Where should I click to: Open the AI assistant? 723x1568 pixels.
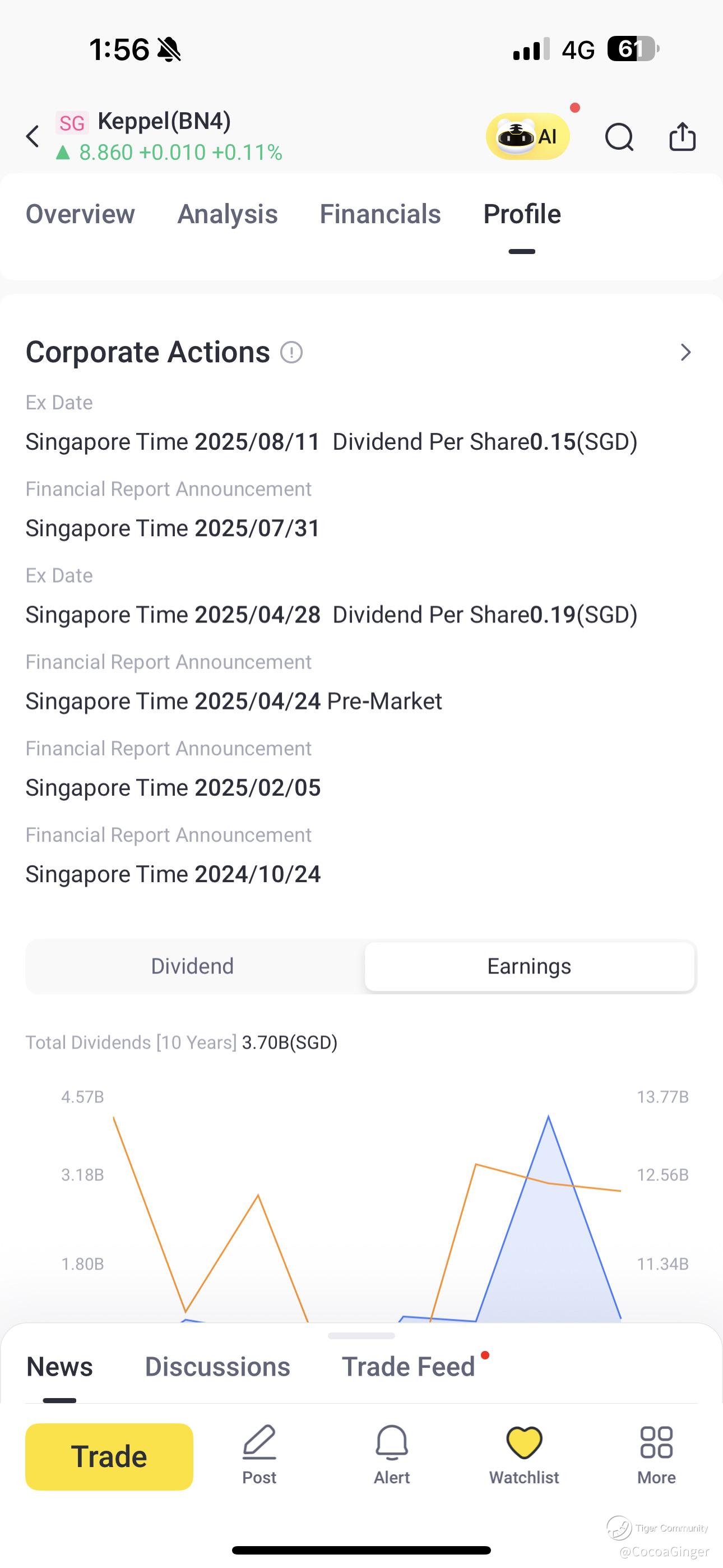(x=527, y=136)
